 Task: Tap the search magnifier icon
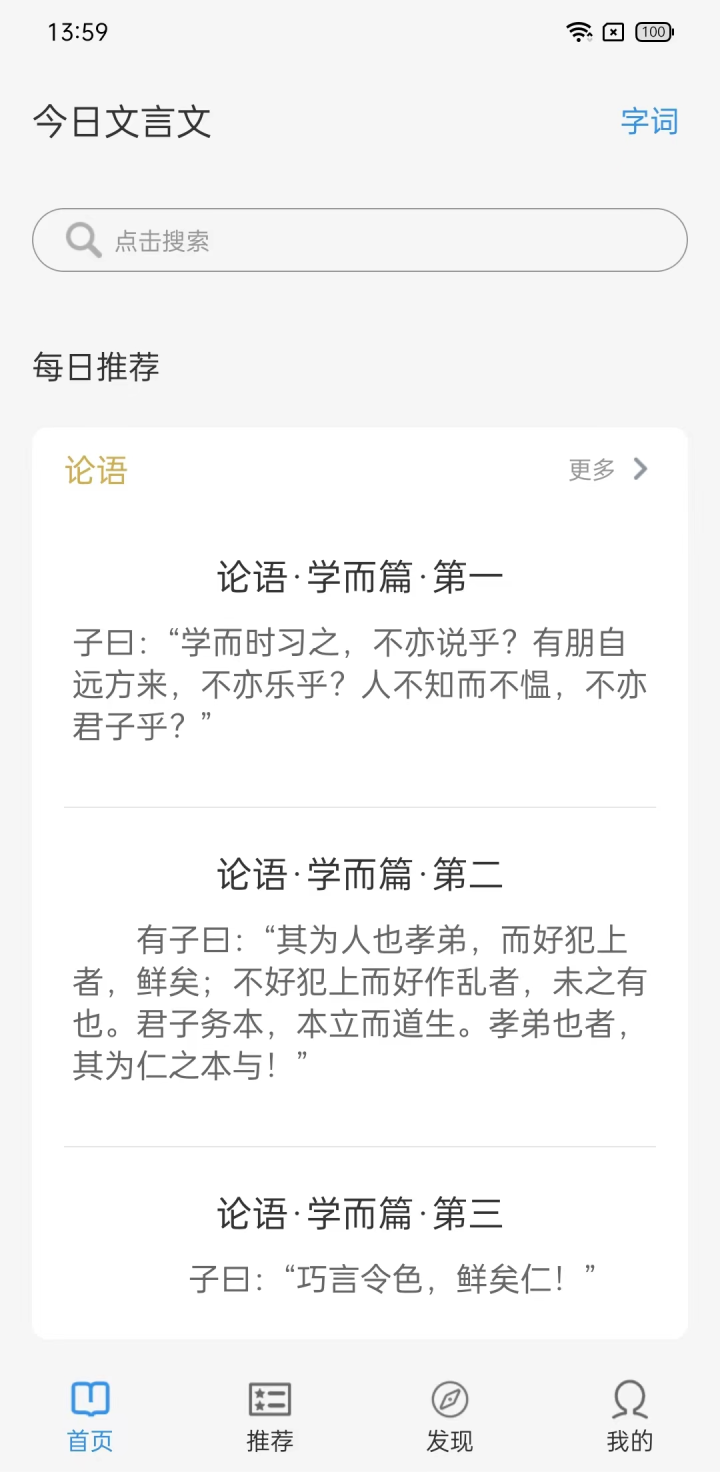click(x=83, y=239)
